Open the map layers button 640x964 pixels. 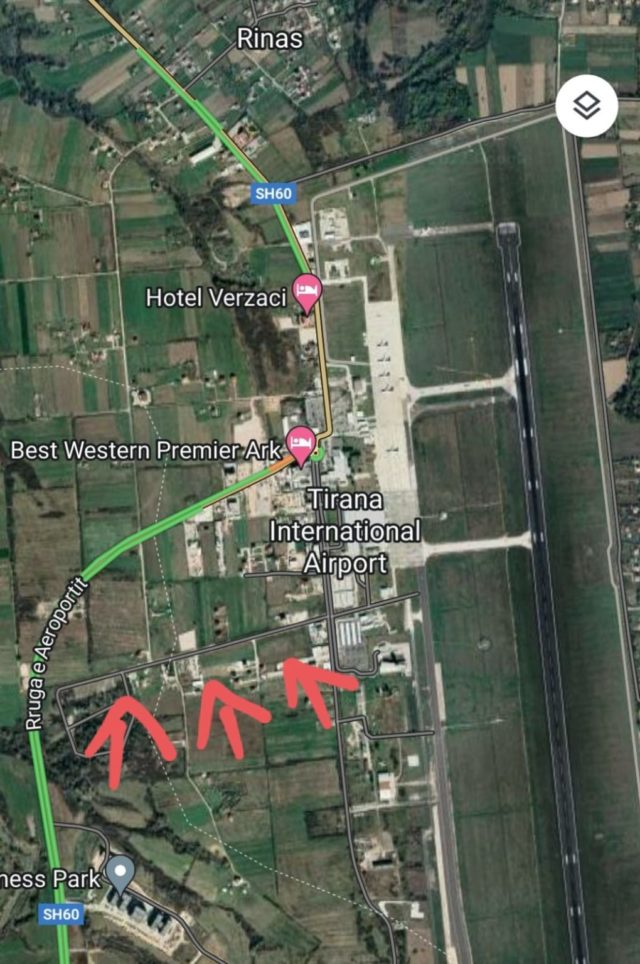(587, 105)
